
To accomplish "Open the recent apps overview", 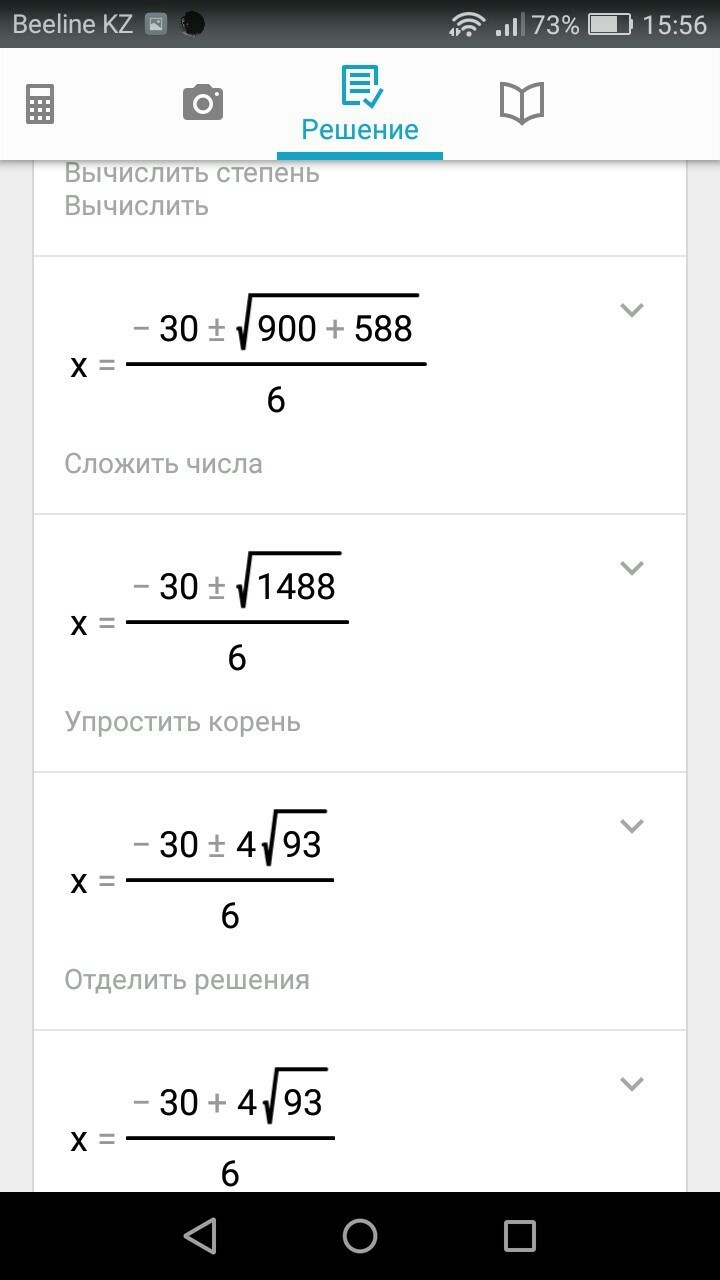I will pyautogui.click(x=520, y=1236).
